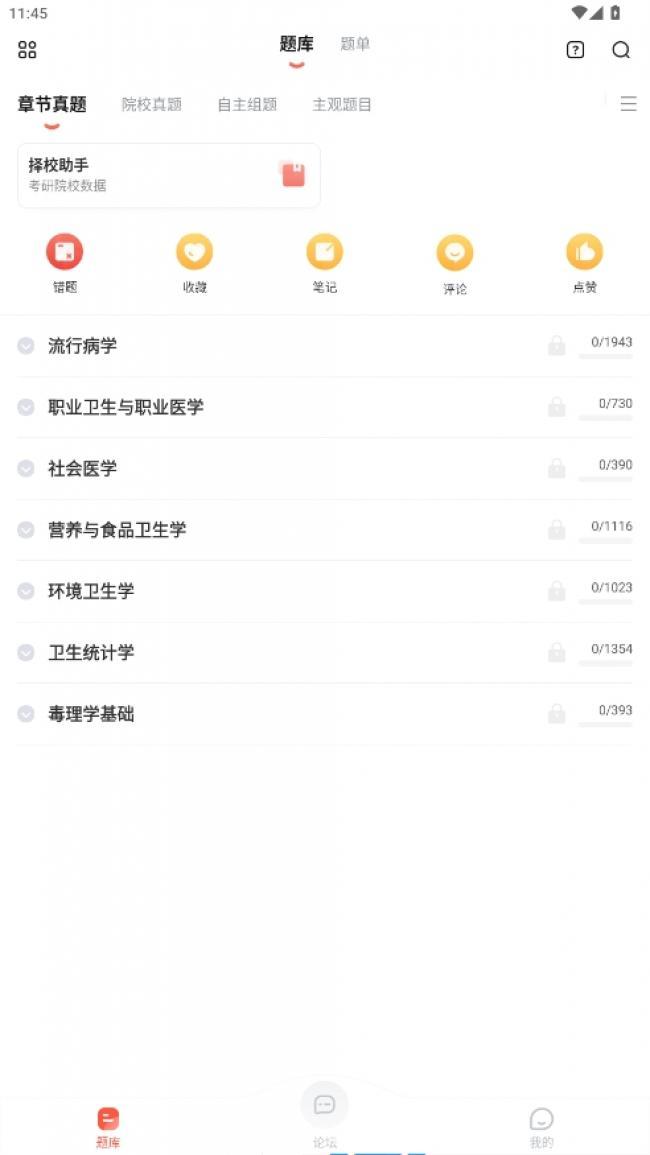Select the 自主组题 tab
Screen dimensions: 650x1155
[247, 105]
